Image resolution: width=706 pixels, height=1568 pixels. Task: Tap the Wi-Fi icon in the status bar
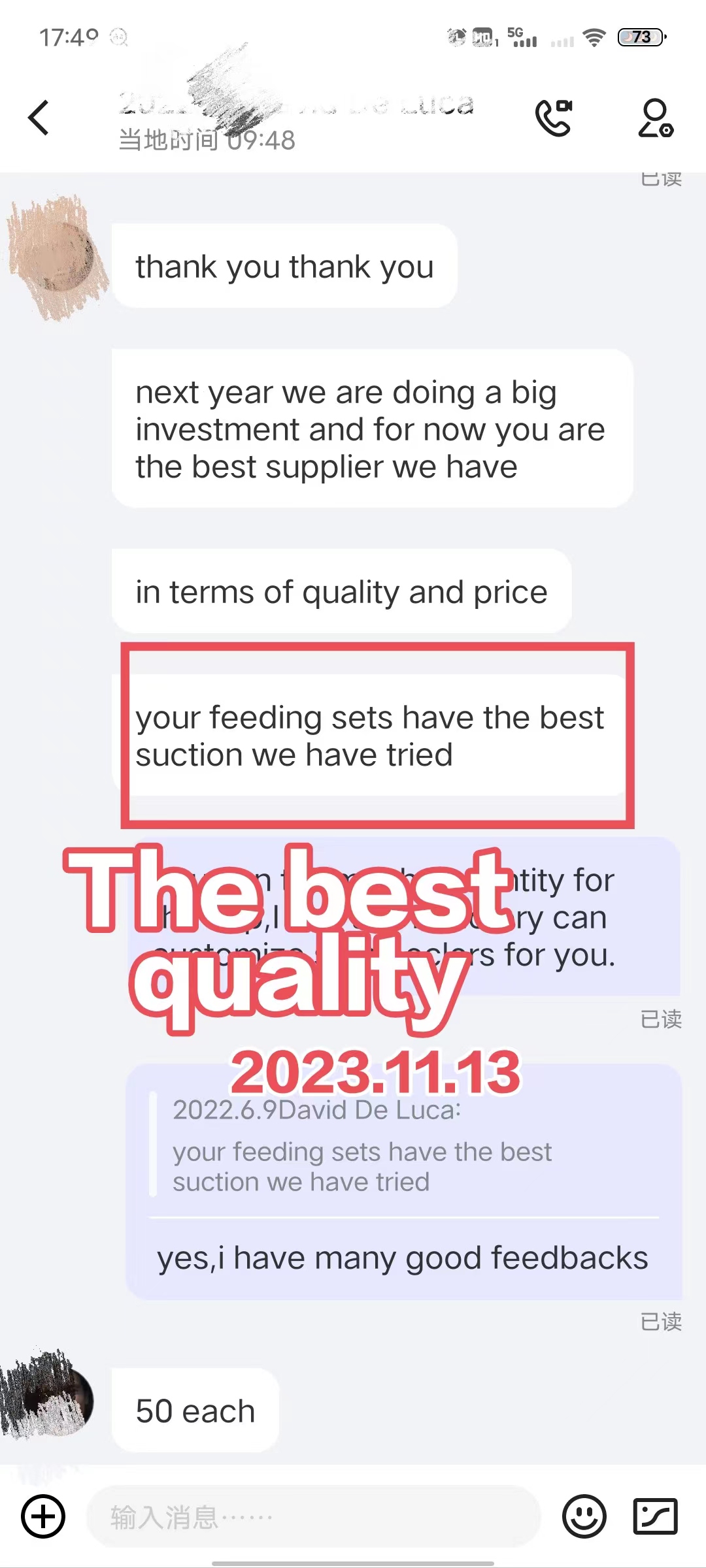tap(594, 37)
